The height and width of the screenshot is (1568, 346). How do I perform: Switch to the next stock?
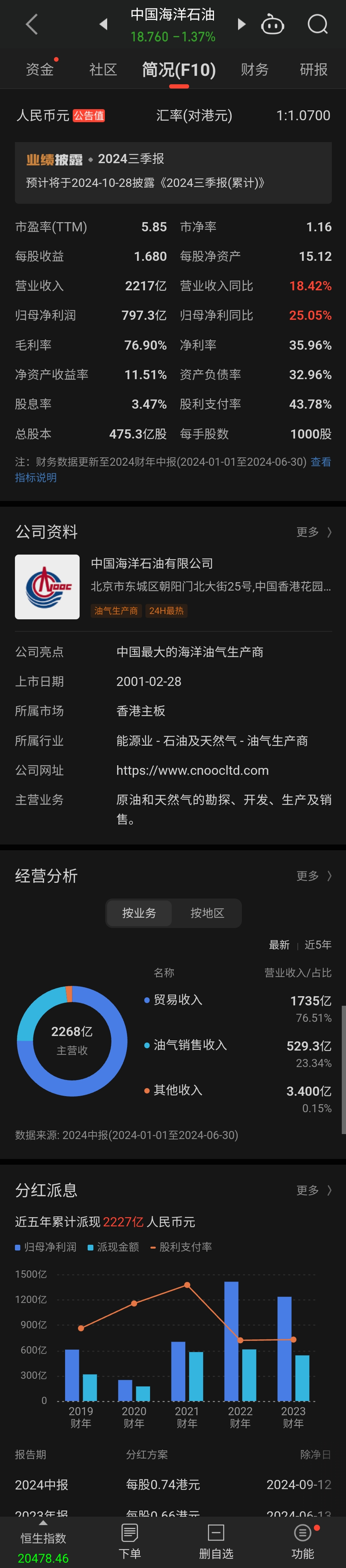click(x=242, y=25)
